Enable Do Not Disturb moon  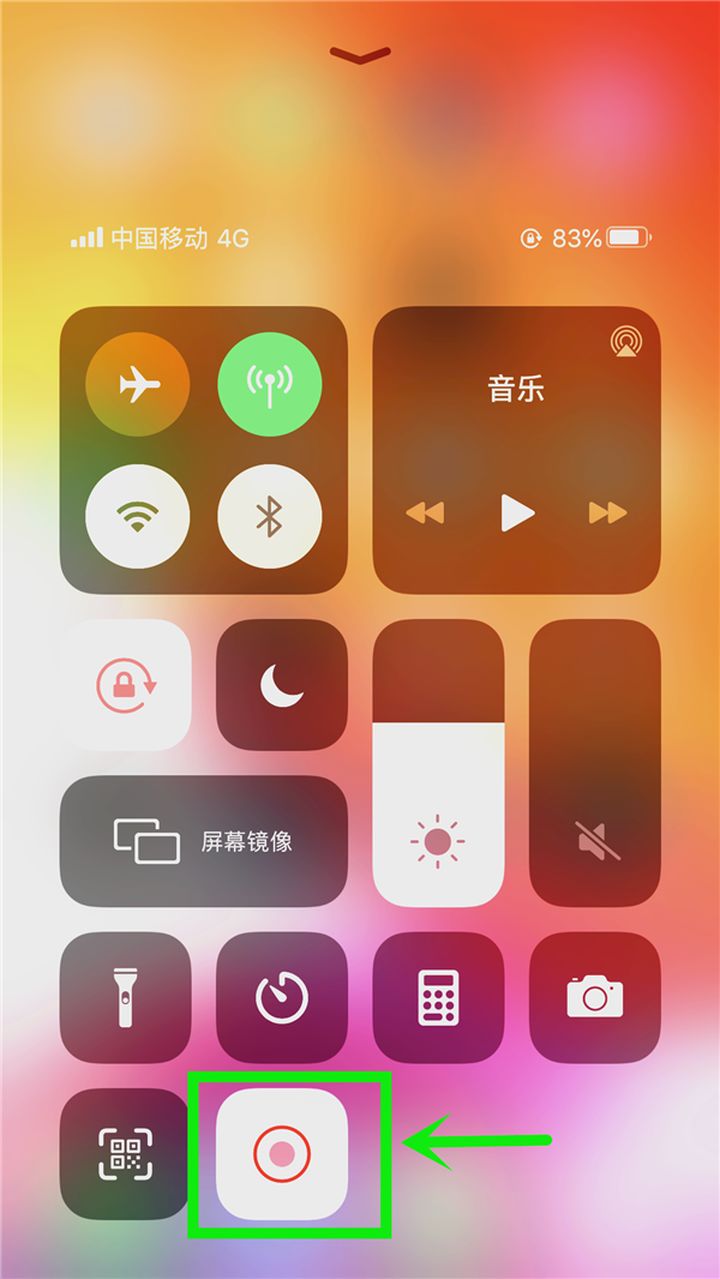[x=282, y=685]
